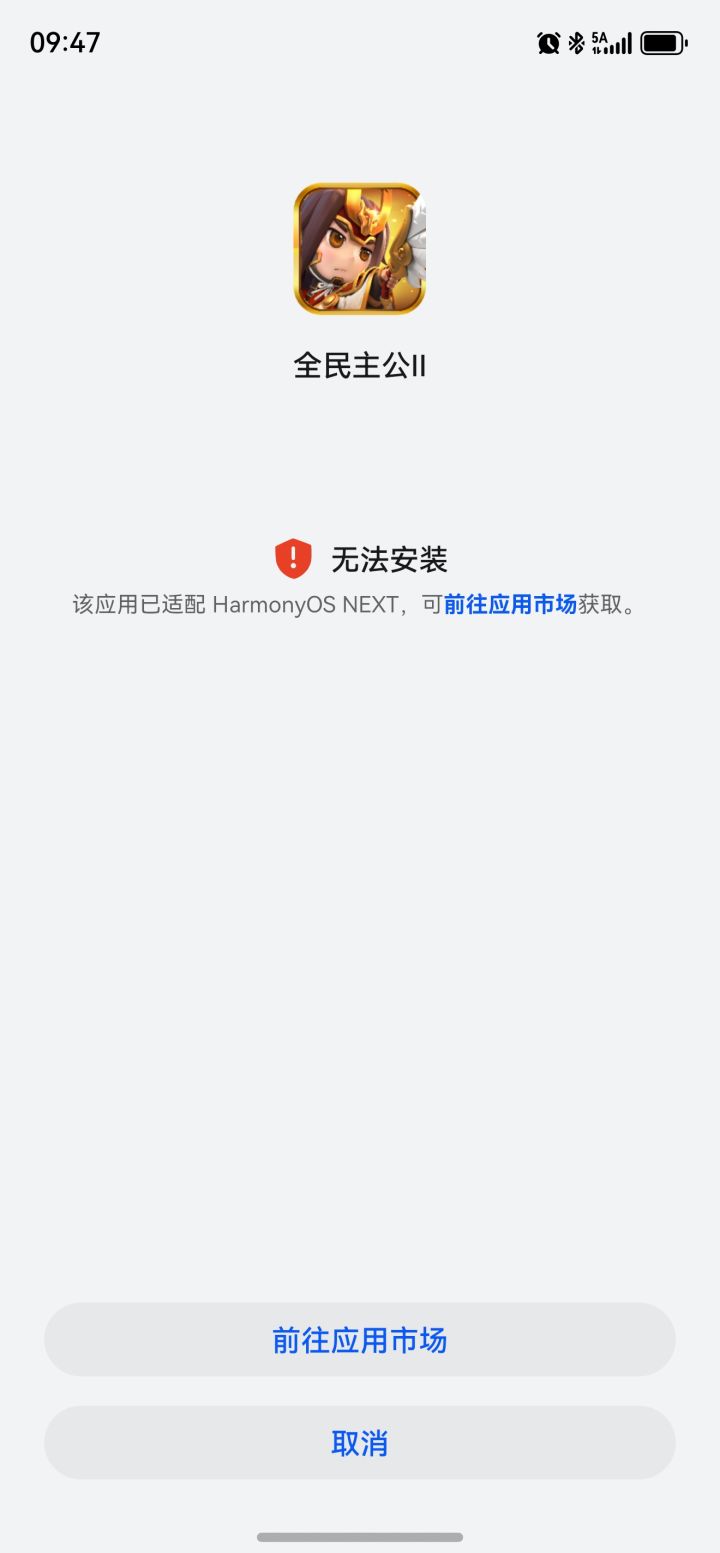Tap the large cellular signal bars icon
Image resolution: width=720 pixels, height=1553 pixels.
pos(624,43)
